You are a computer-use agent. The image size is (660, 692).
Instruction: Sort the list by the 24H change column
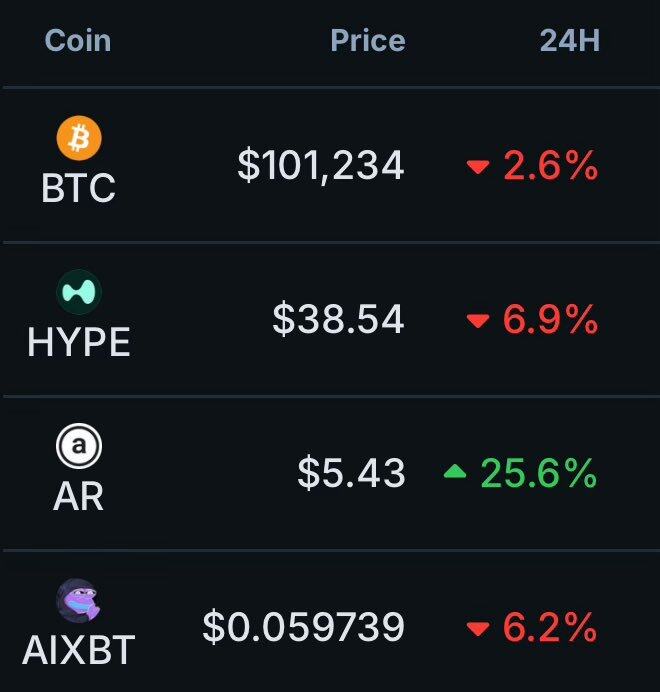[x=569, y=41]
